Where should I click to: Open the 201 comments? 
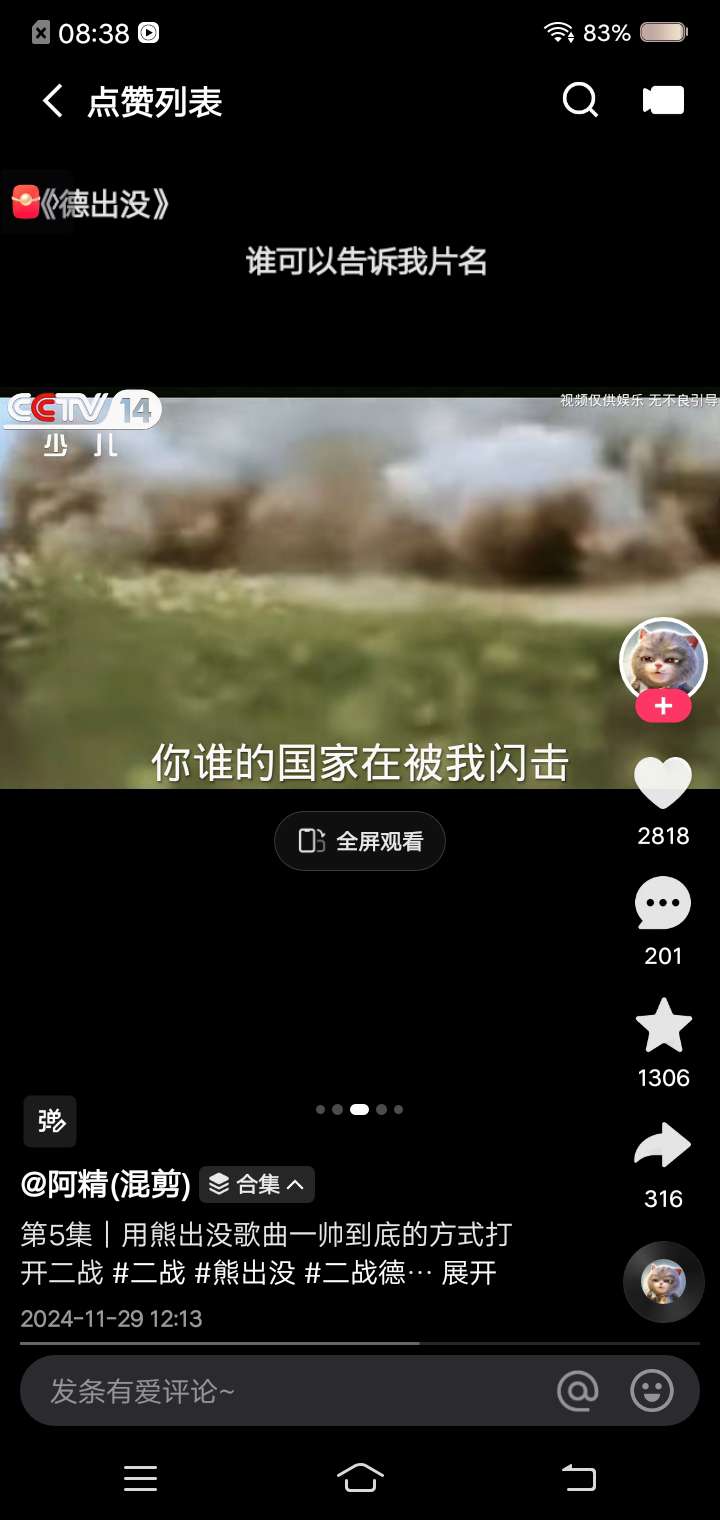pos(663,904)
